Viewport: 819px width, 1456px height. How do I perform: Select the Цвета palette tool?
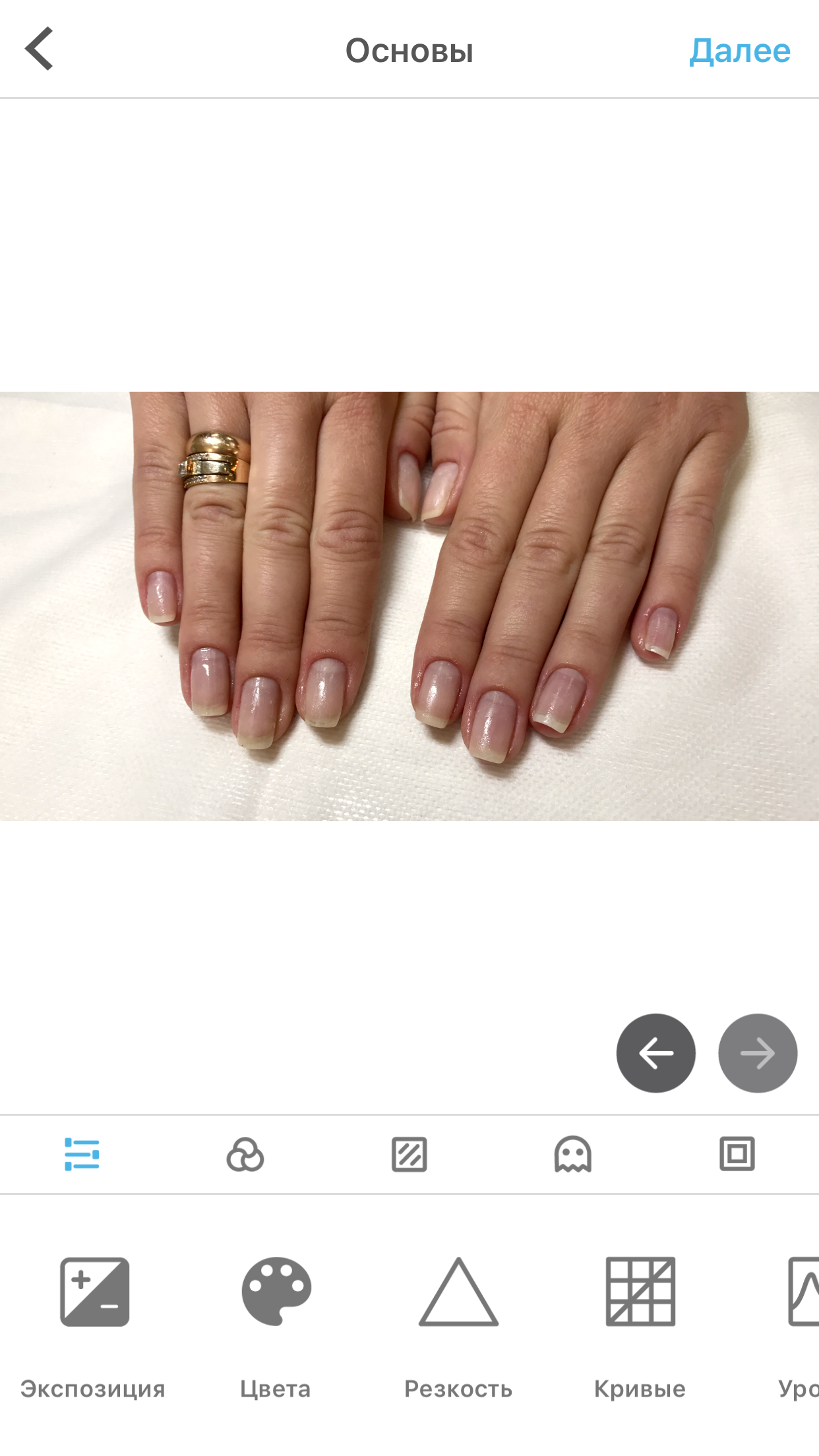tap(276, 1327)
